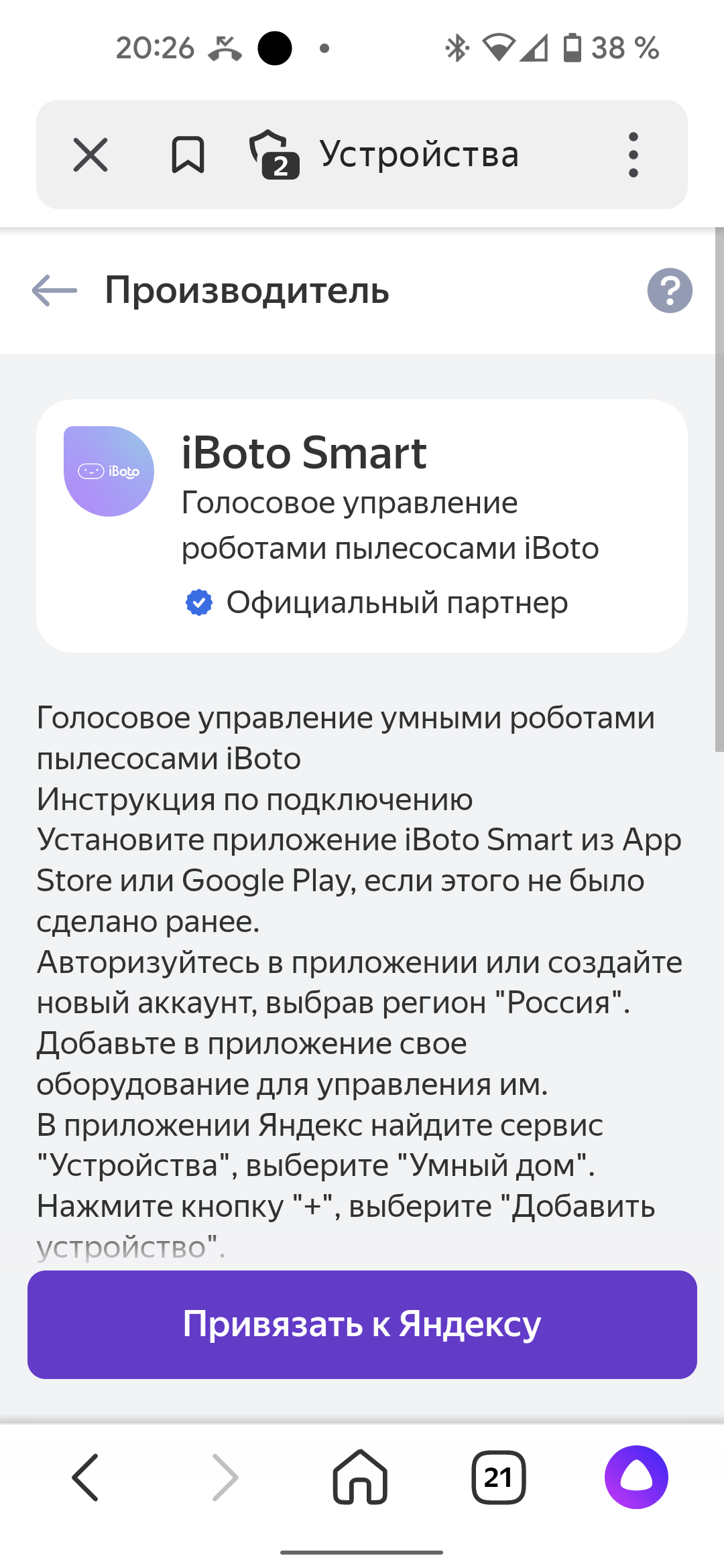
Task: Launch the Alice voice assistant
Action: (x=636, y=1478)
